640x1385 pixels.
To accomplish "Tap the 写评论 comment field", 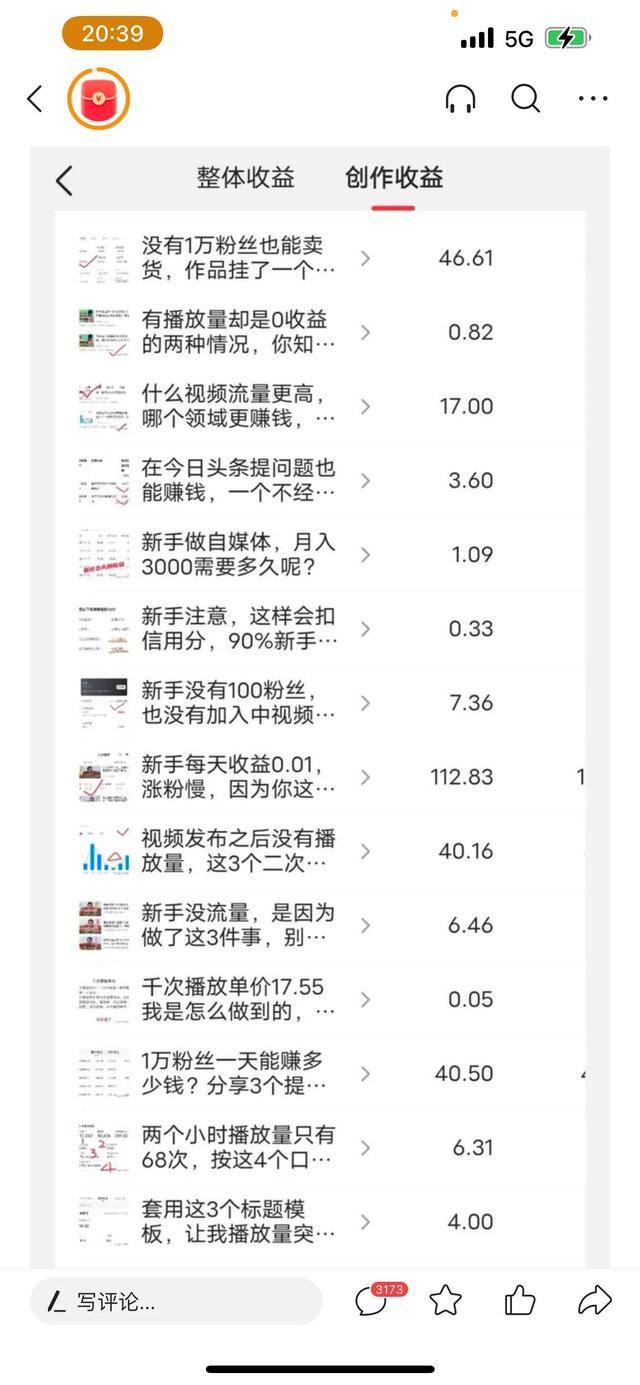I will [x=176, y=1301].
